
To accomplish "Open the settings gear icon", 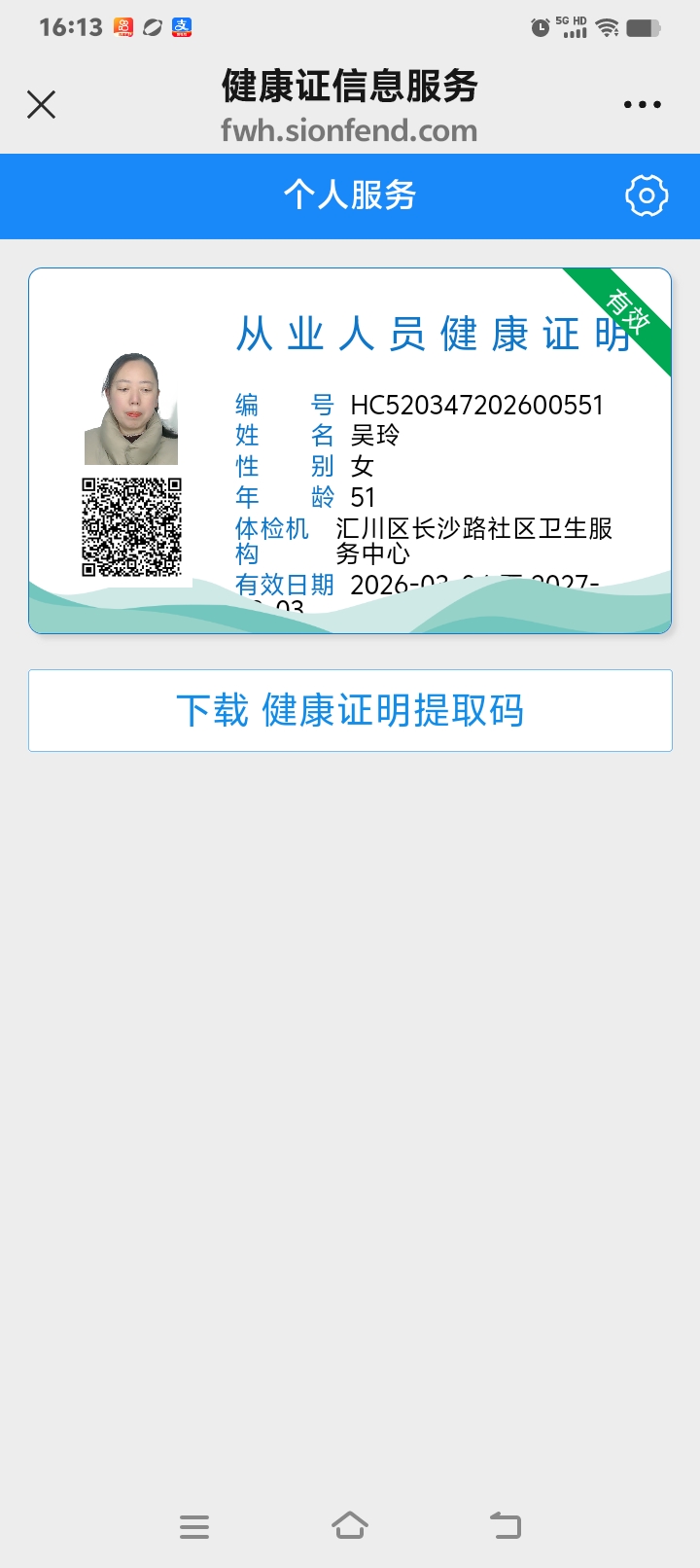I will pyautogui.click(x=647, y=196).
